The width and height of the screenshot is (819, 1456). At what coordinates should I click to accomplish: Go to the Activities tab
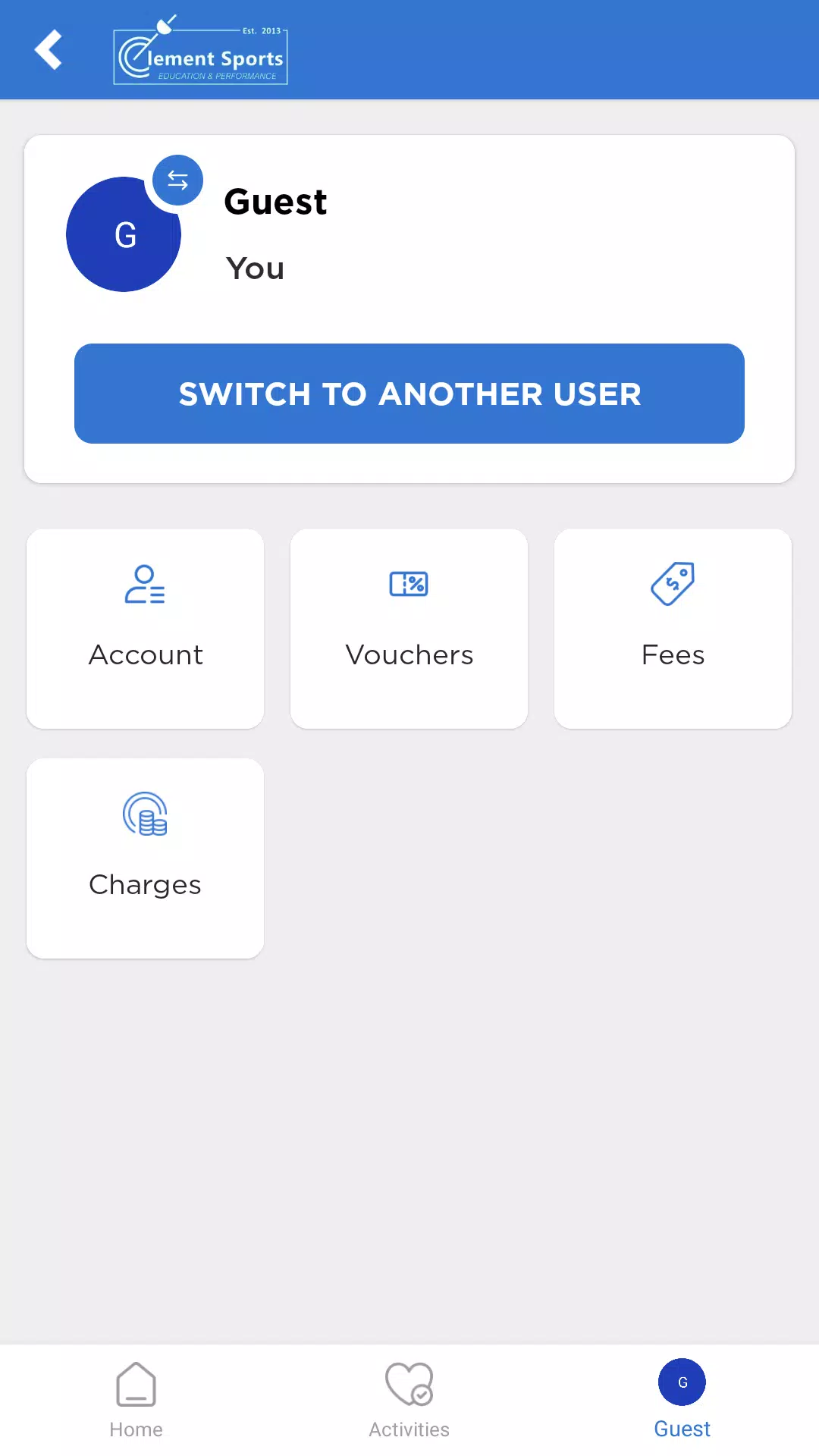pos(409,1400)
